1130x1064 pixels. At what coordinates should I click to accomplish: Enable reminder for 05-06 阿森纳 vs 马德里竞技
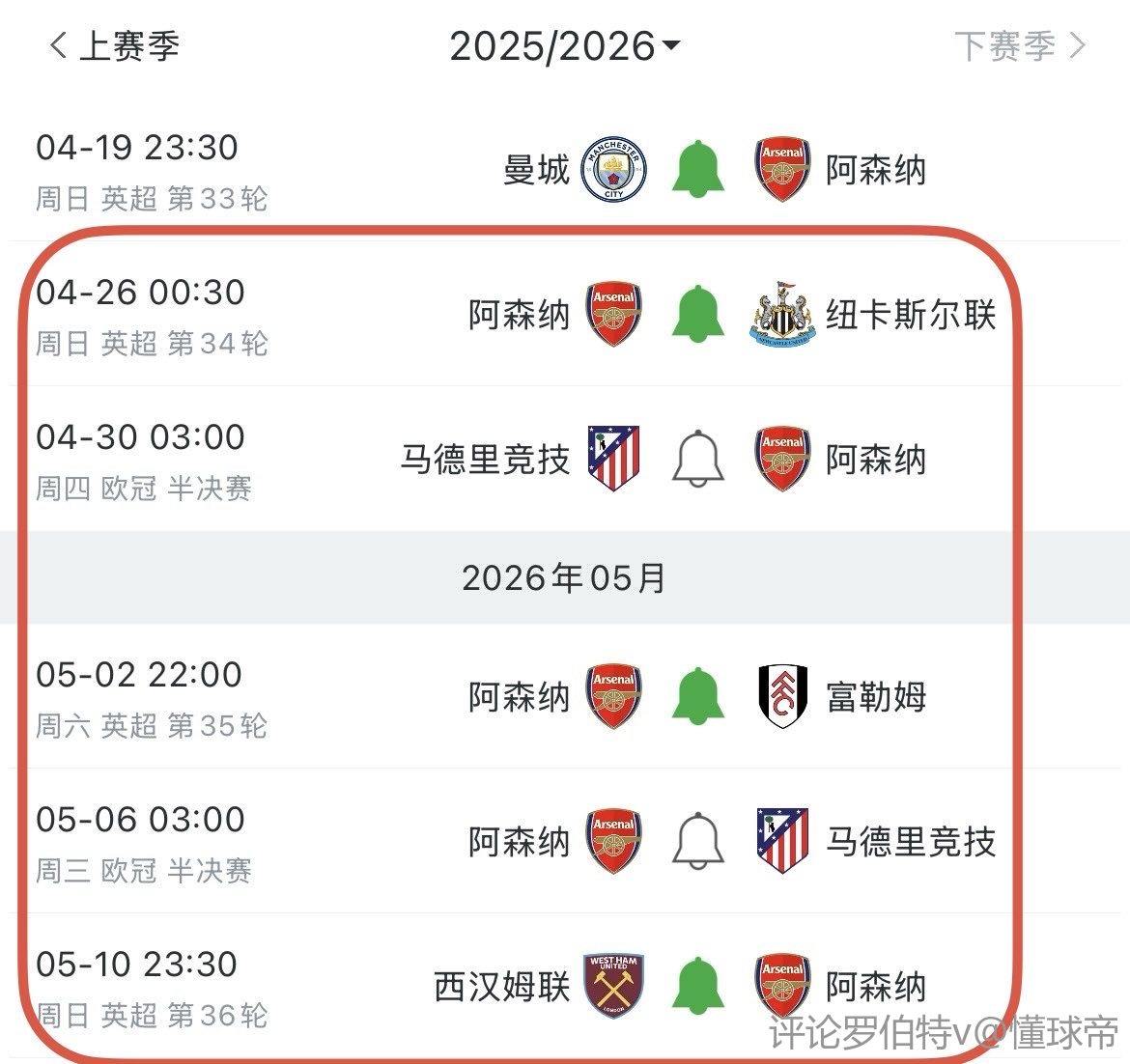point(698,841)
